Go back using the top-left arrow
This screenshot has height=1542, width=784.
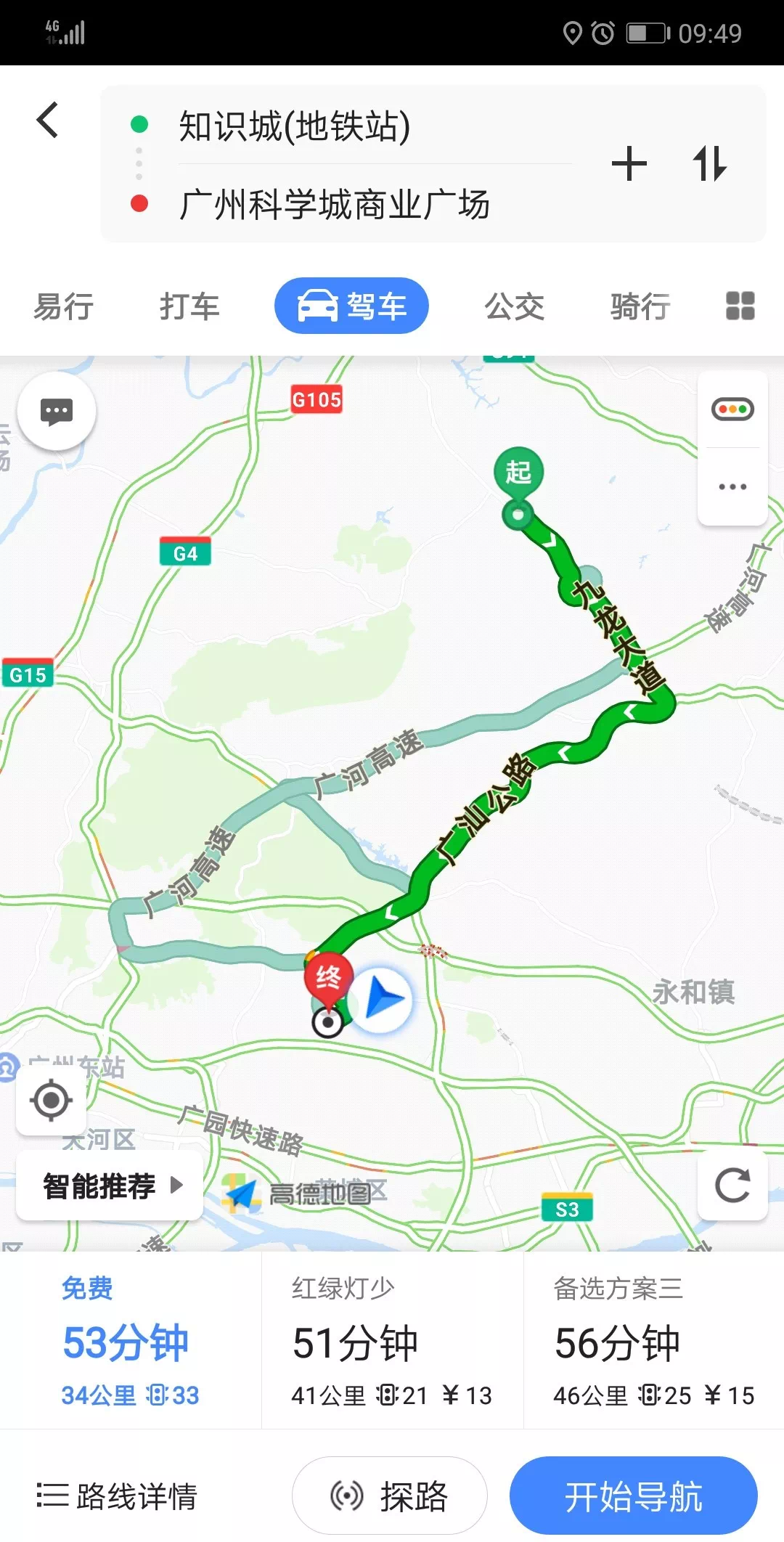[48, 121]
